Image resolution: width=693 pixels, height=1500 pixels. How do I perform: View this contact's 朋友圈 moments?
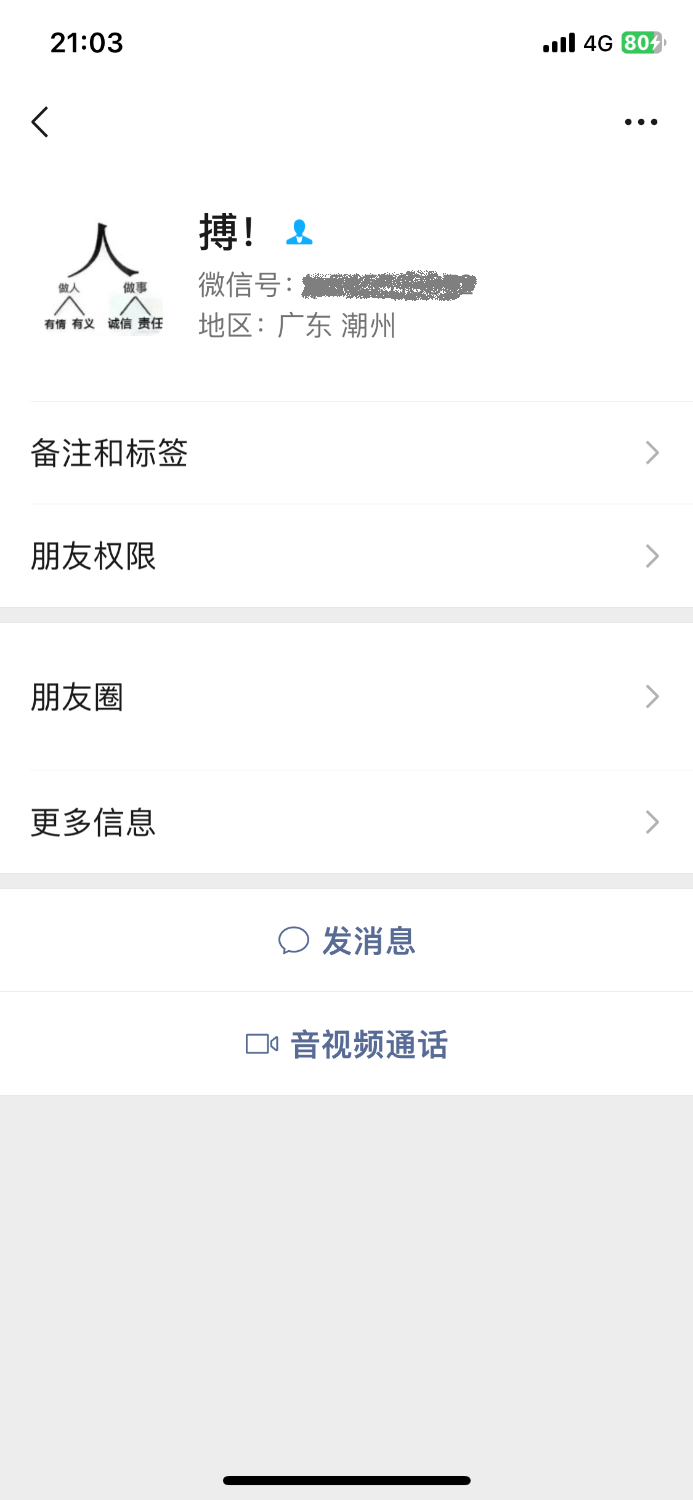tap(346, 697)
